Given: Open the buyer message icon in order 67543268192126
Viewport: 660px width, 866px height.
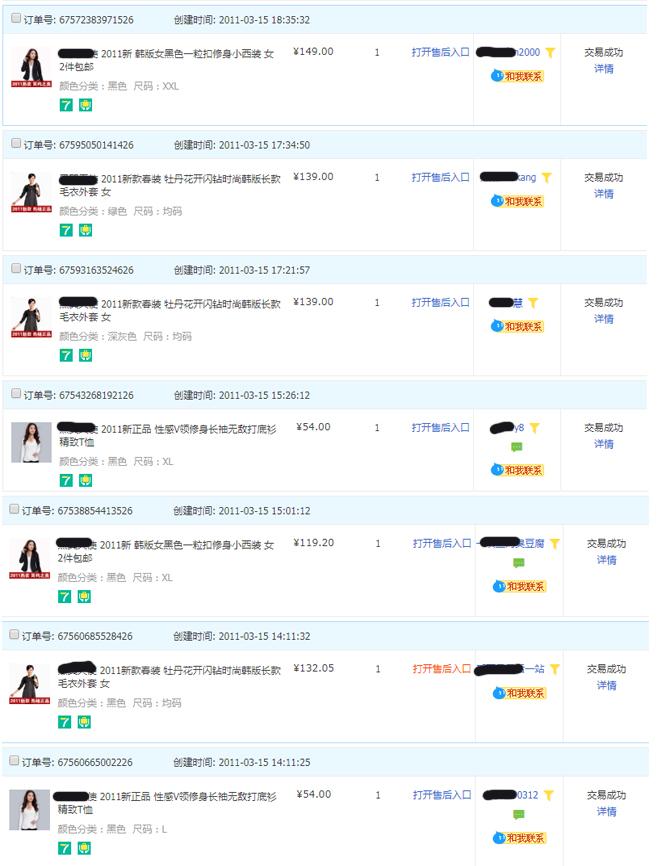Looking at the screenshot, I should pyautogui.click(x=517, y=447).
